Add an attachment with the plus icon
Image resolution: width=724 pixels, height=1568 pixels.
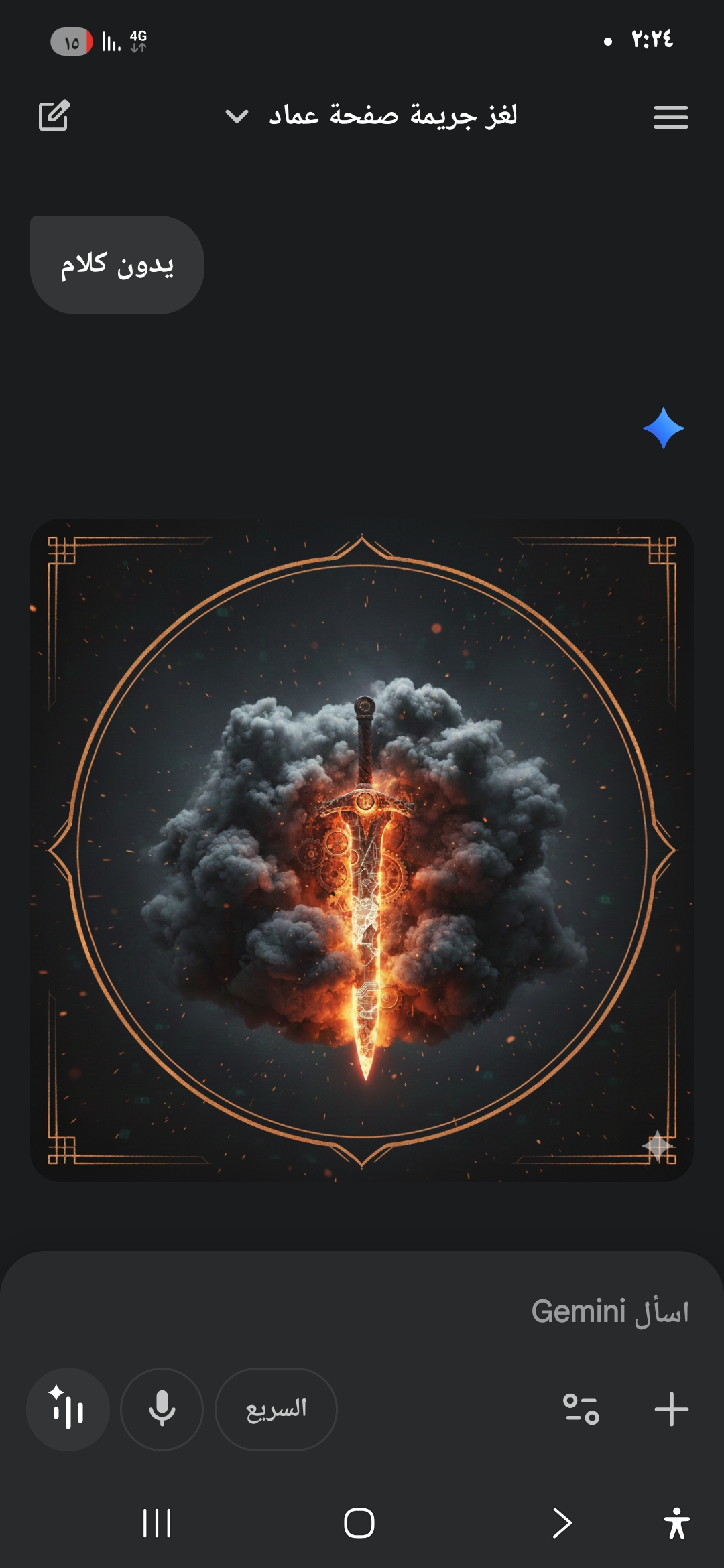tap(671, 1409)
